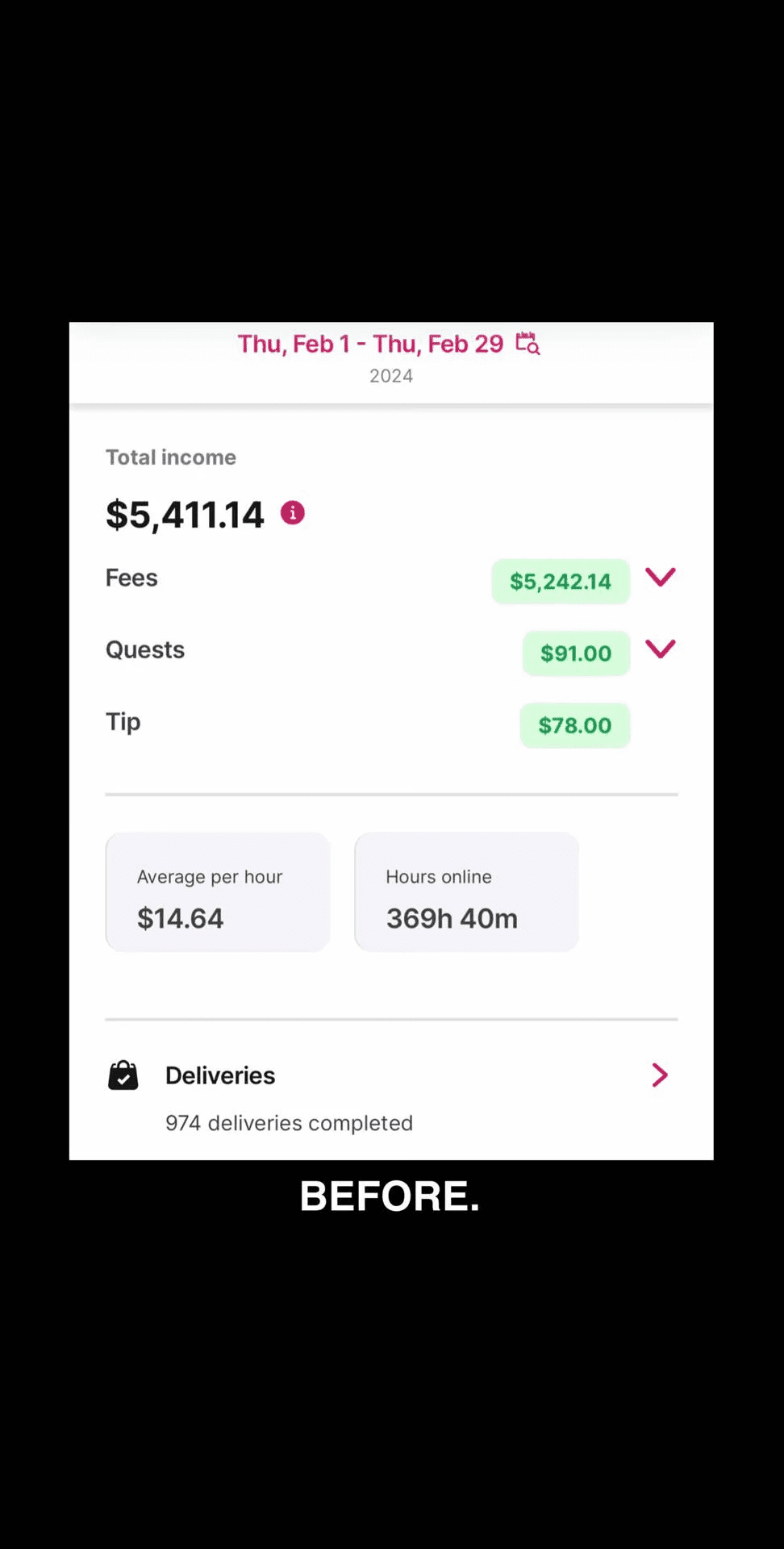Open the Feb 1 - Feb 29 date range
The height and width of the screenshot is (1549, 784).
pyautogui.click(x=371, y=344)
